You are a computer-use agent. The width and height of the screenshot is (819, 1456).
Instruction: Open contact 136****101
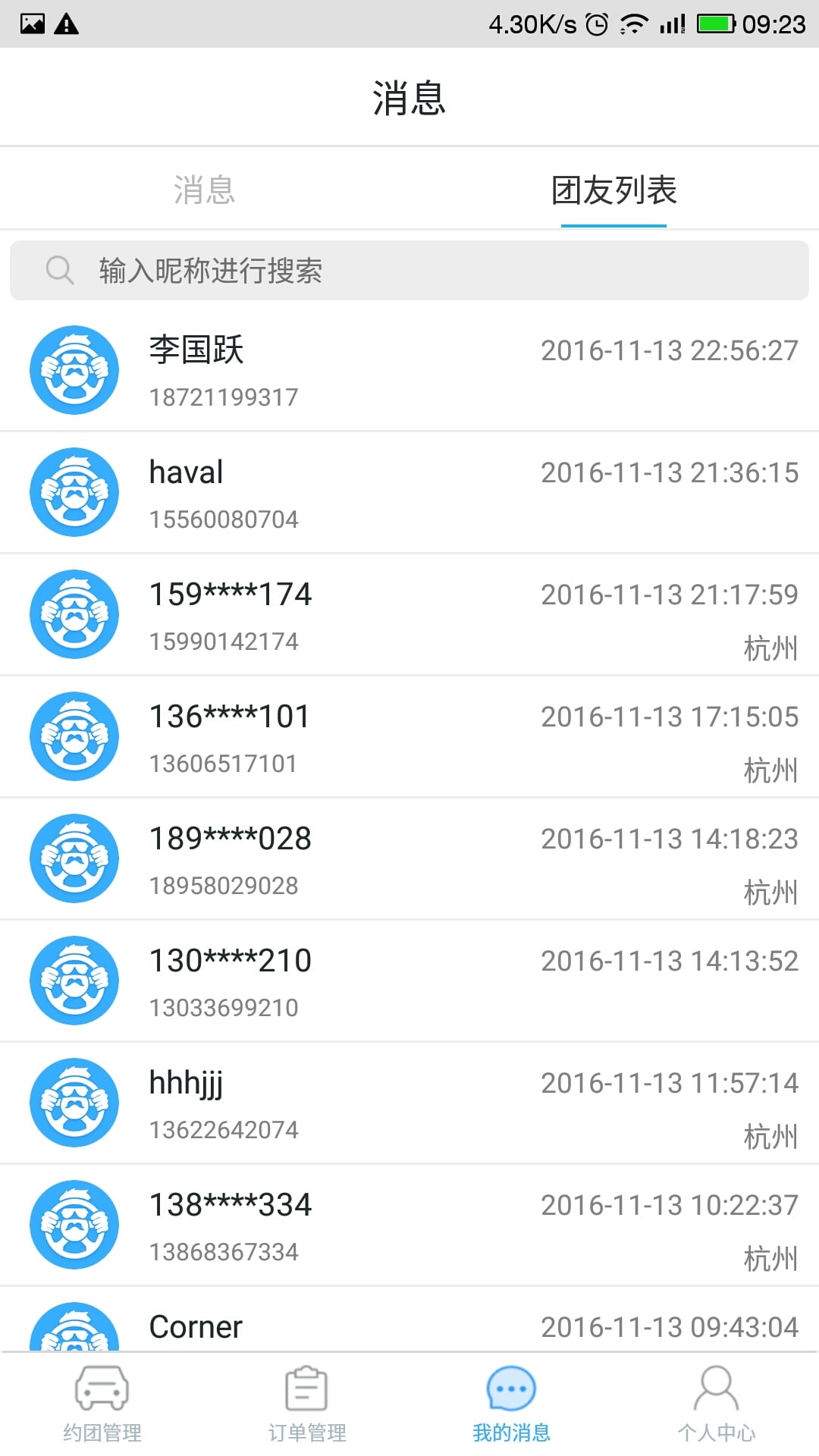click(x=409, y=736)
